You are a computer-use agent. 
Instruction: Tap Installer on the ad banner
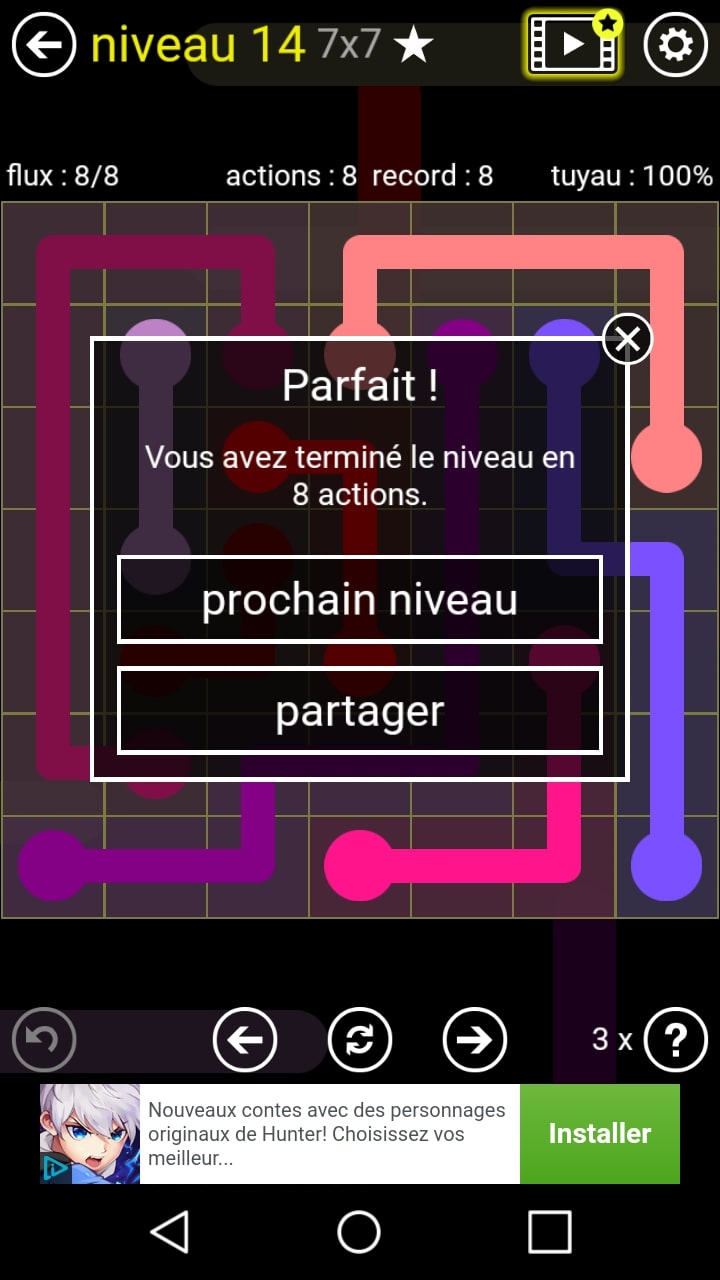[599, 1134]
